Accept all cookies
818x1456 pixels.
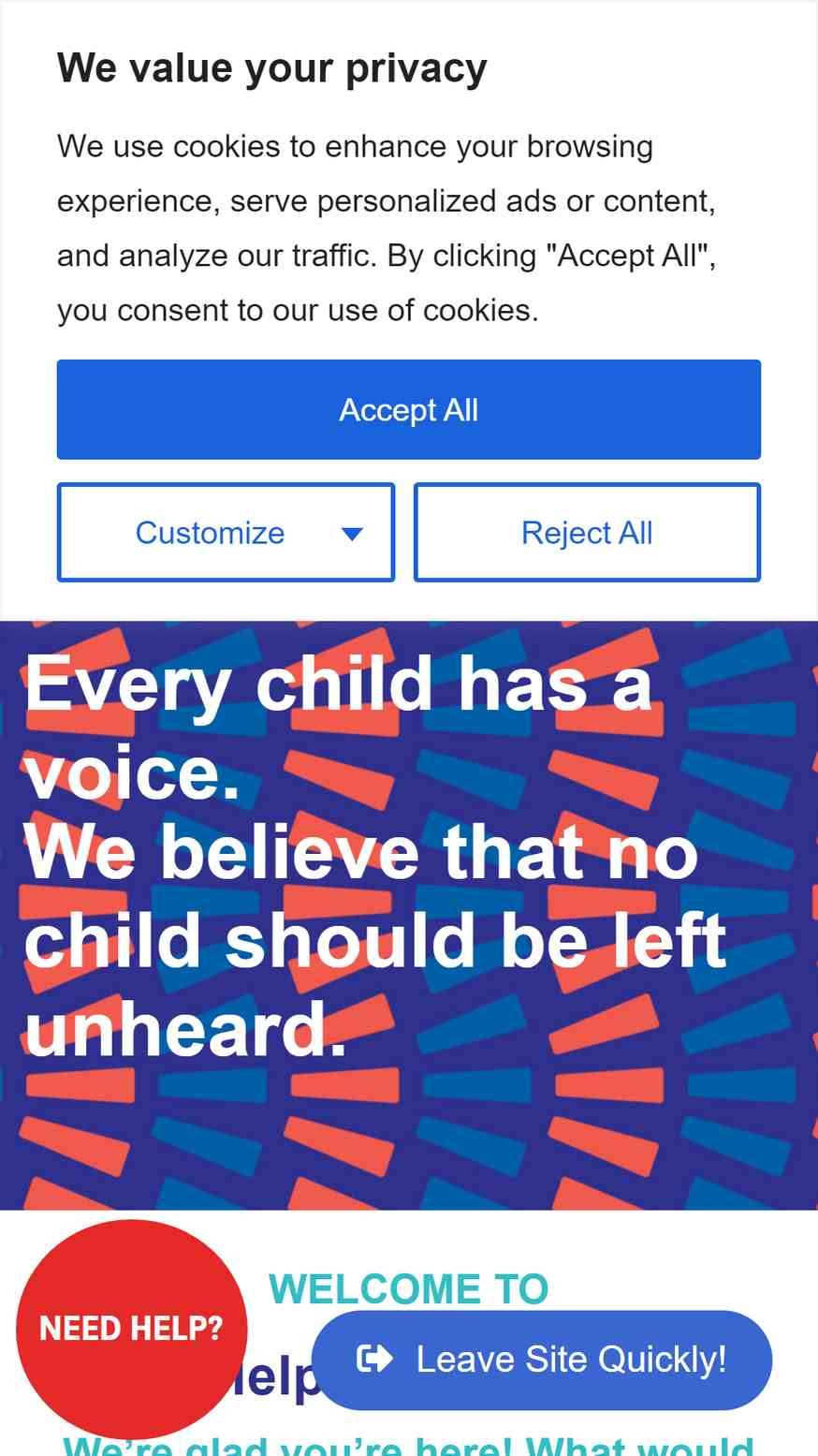408,410
